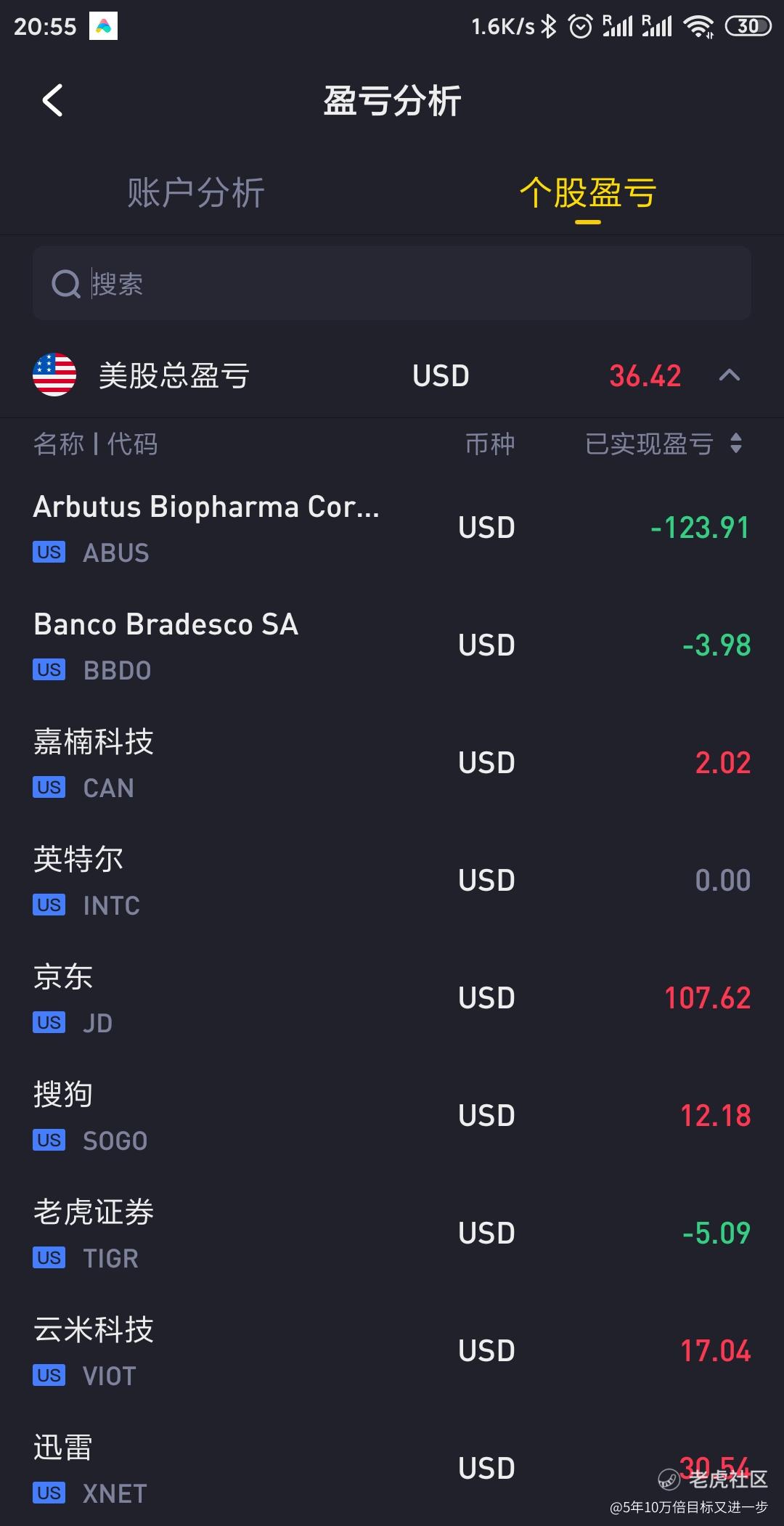Sort by 已实现盈亏
784x1526 pixels.
pyautogui.click(x=664, y=444)
